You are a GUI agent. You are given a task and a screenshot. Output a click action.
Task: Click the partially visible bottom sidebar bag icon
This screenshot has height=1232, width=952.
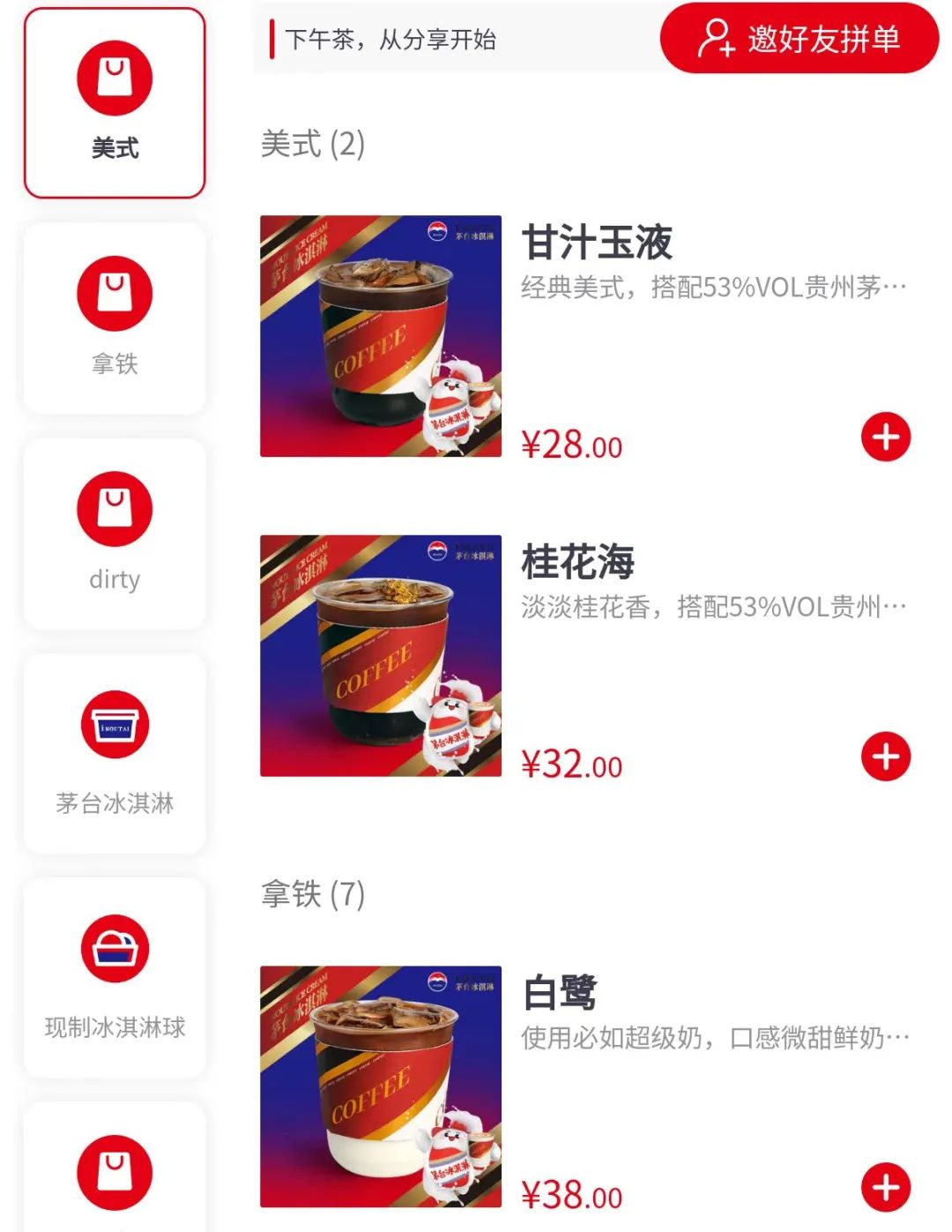[114, 1164]
